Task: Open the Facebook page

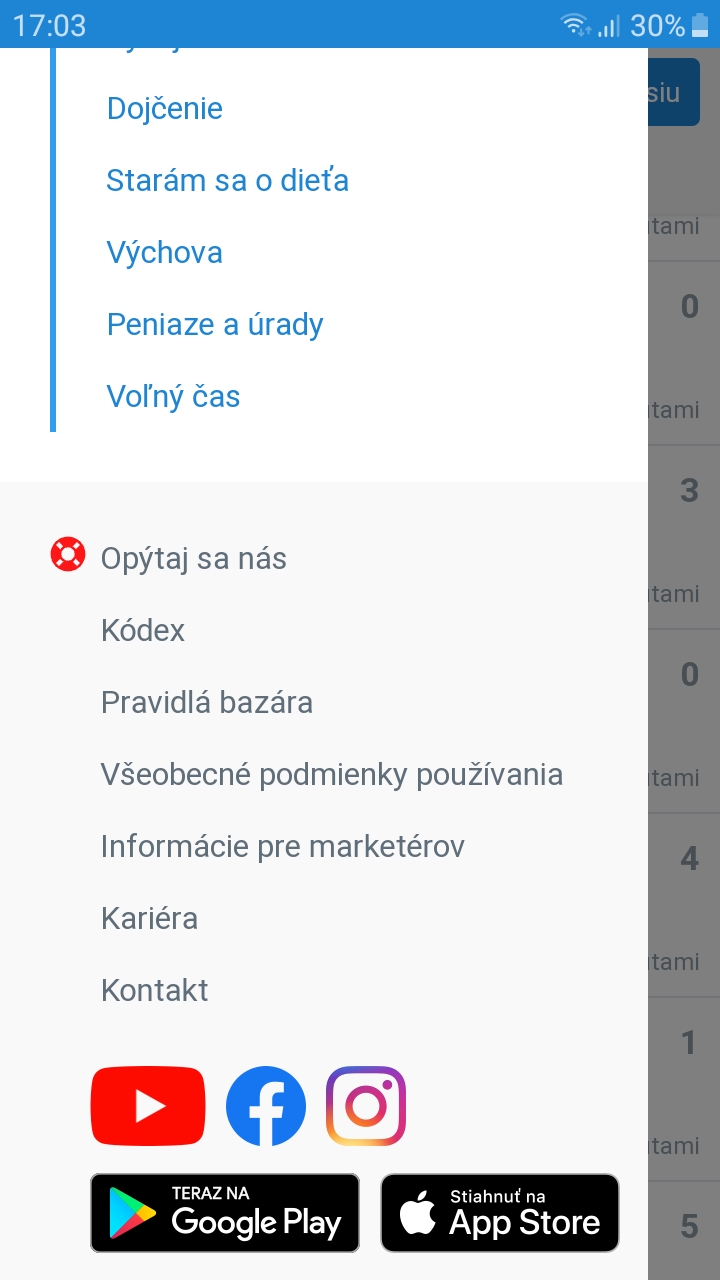Action: coord(266,1106)
